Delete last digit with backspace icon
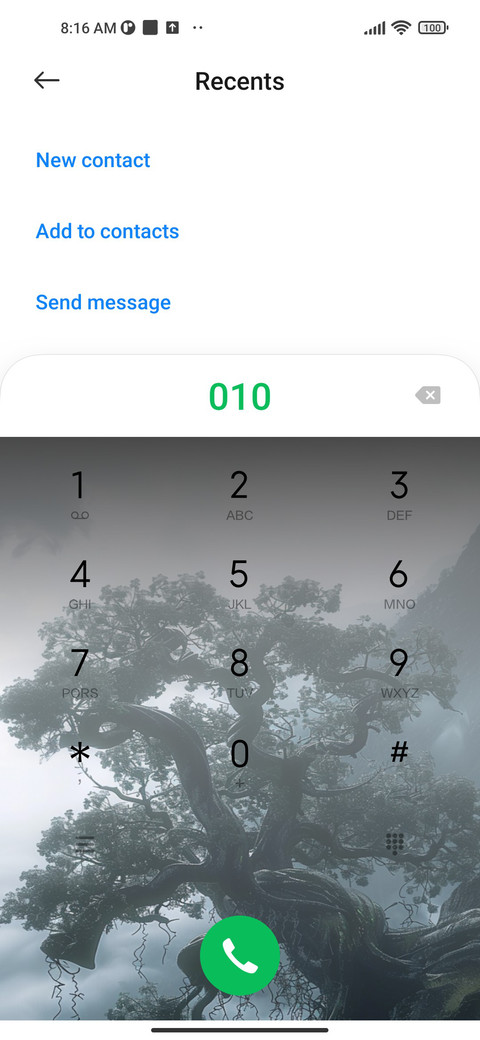480x1040 pixels. (x=428, y=396)
